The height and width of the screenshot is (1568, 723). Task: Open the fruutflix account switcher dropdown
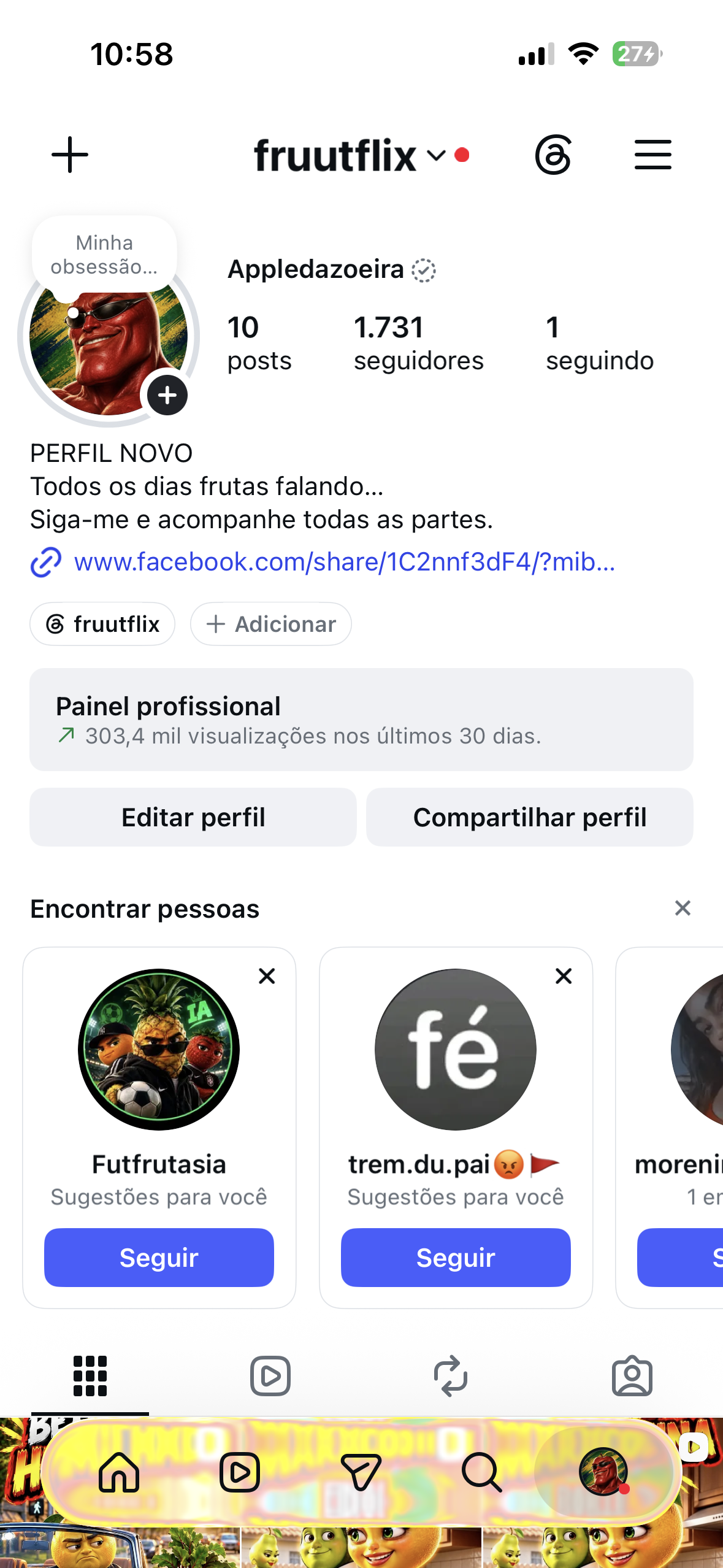(361, 155)
